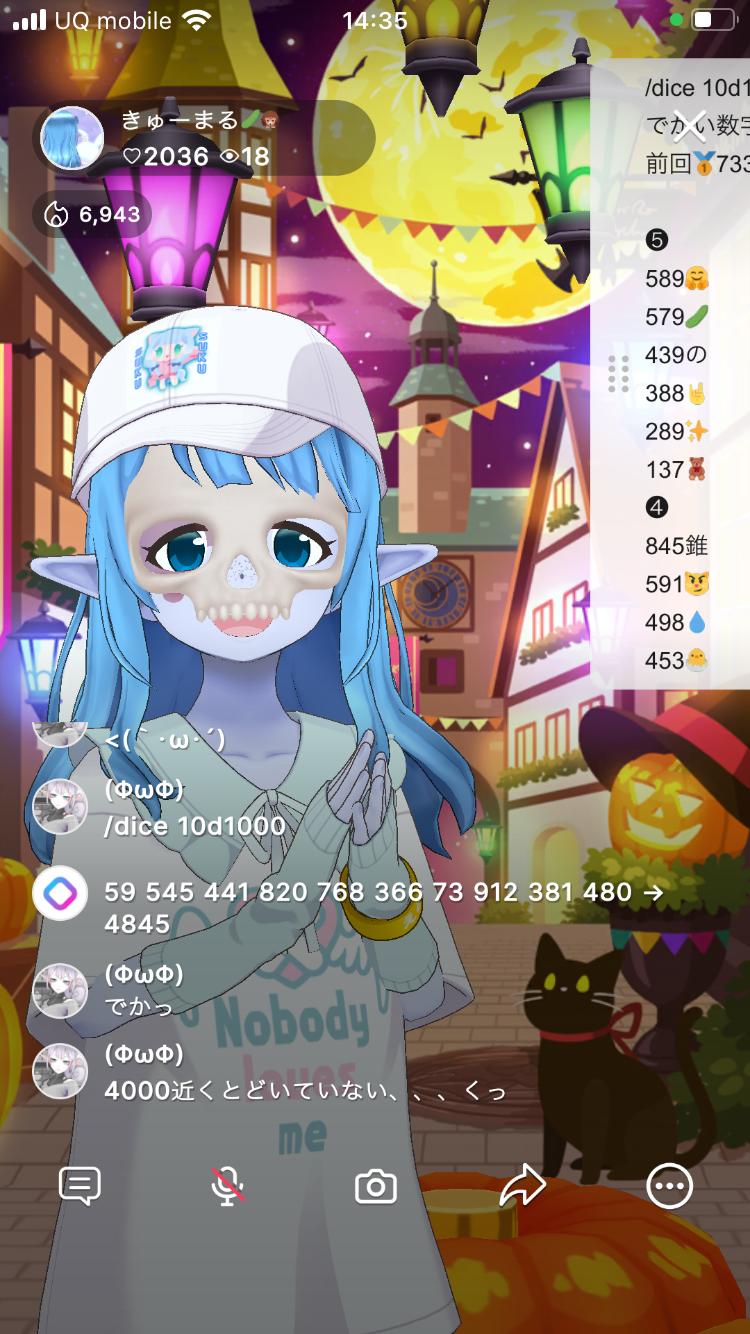Open the commenter avatar beside /dice 10d1000

point(60,807)
